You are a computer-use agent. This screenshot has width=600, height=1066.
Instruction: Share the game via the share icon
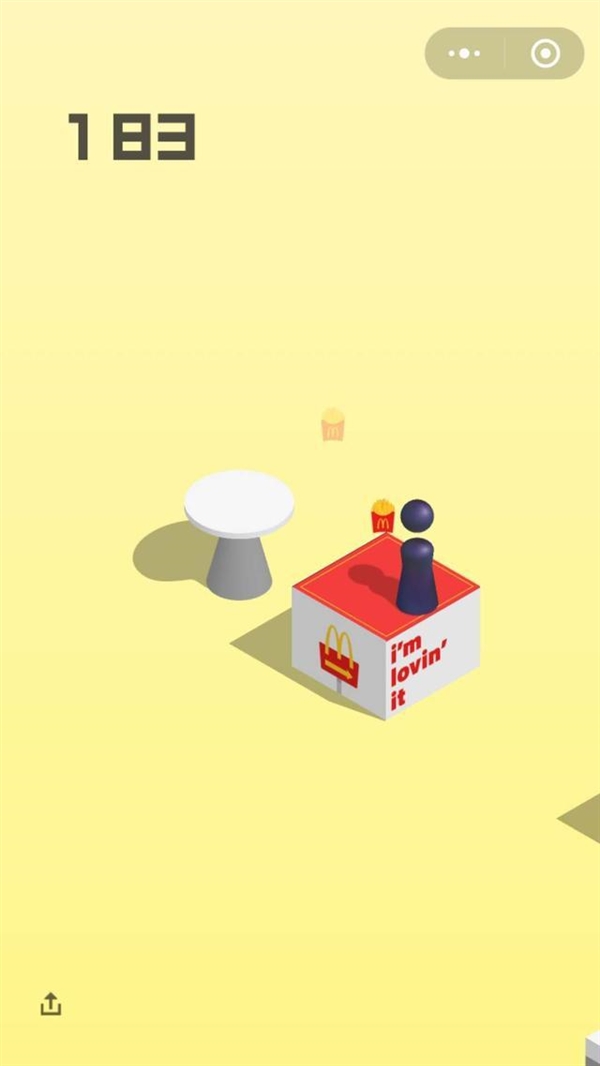pos(51,1004)
